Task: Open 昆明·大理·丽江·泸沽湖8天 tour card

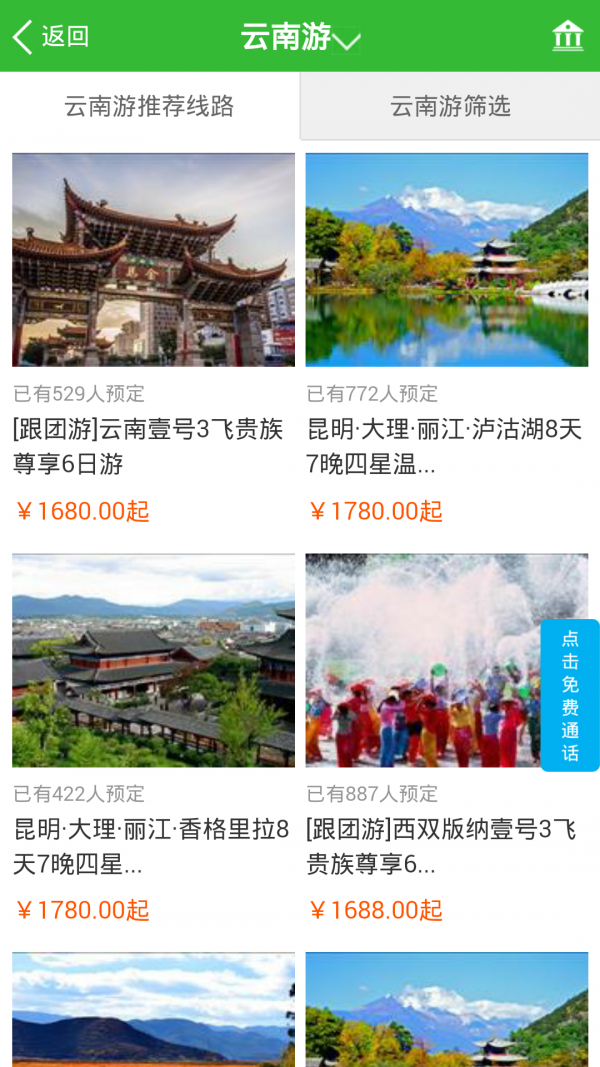Action: pos(446,340)
